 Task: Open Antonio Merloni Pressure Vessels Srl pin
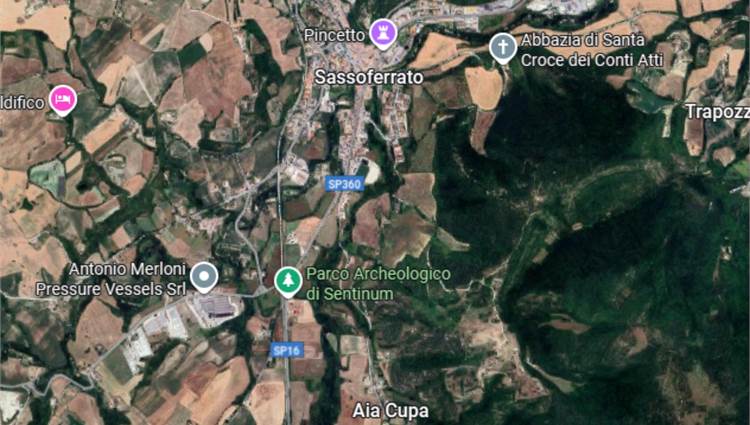click(205, 275)
